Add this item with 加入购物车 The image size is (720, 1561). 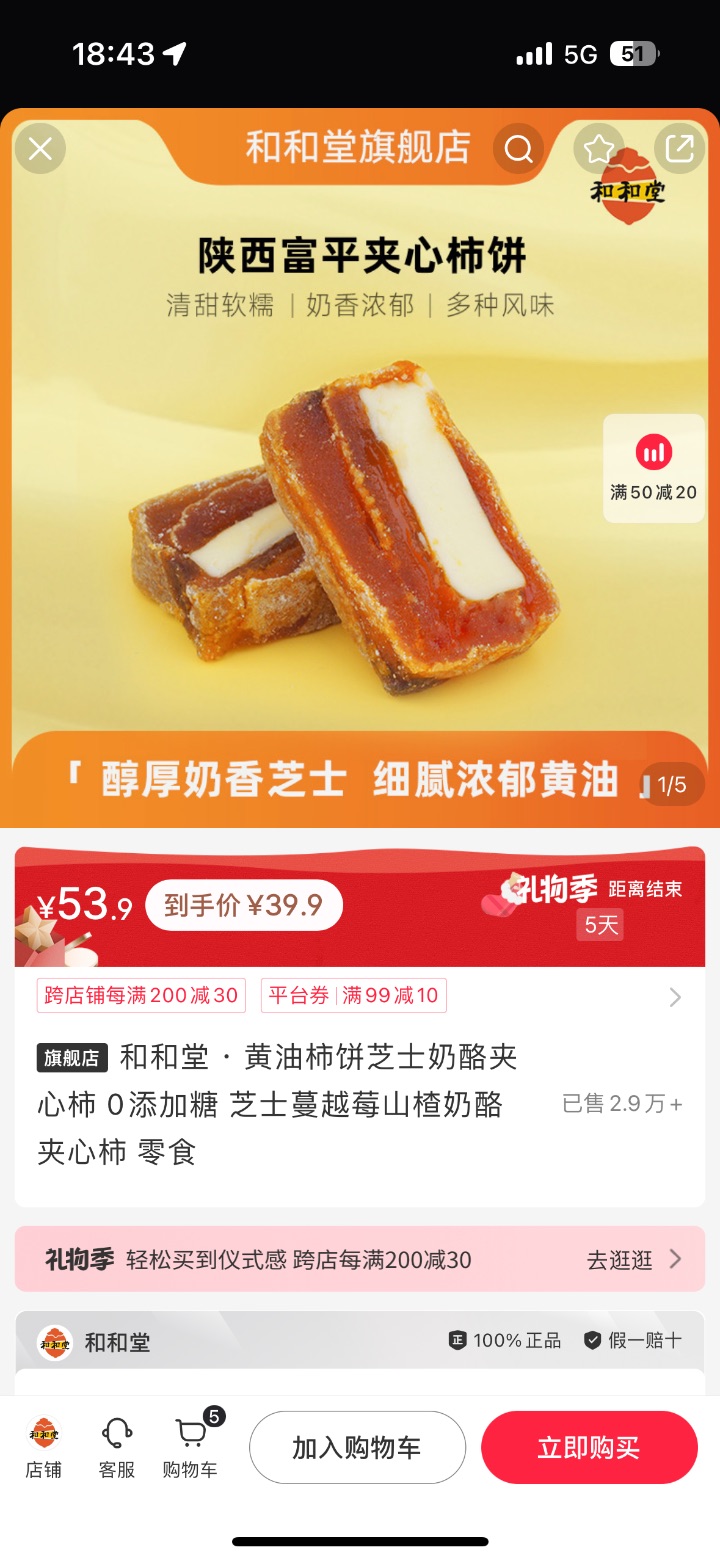point(357,1447)
